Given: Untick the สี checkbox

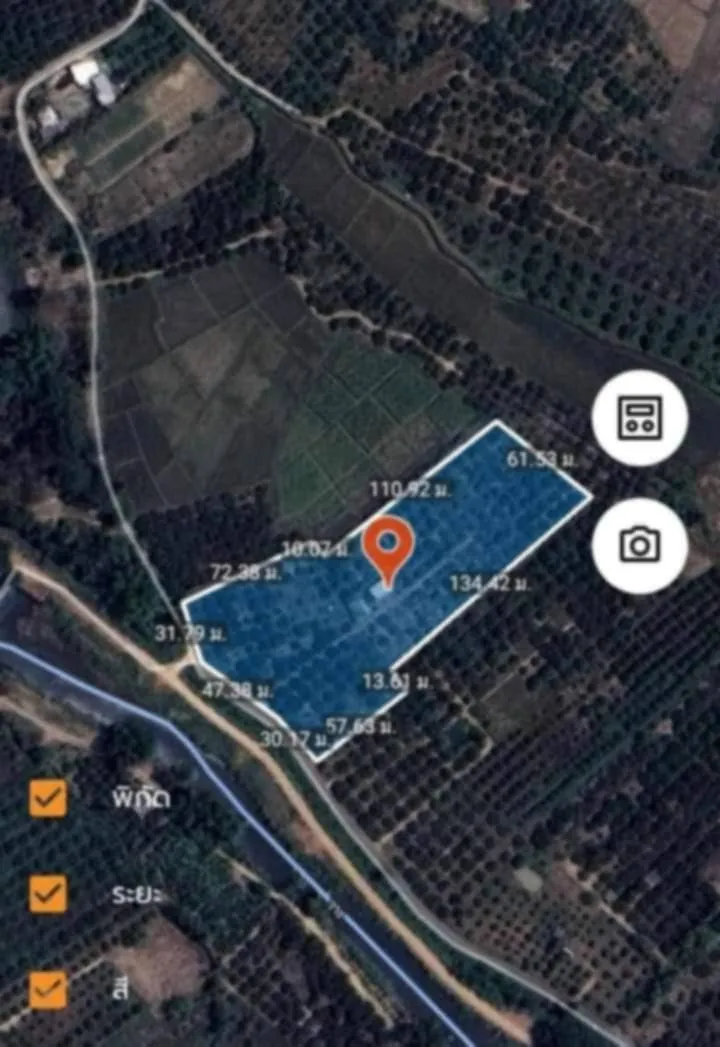Looking at the screenshot, I should tap(48, 989).
